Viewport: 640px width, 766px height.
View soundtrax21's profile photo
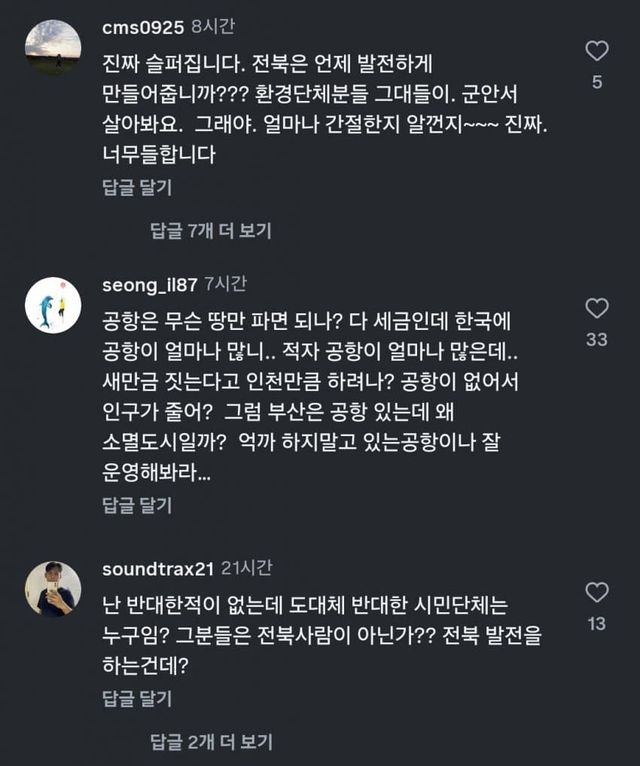coord(52,589)
